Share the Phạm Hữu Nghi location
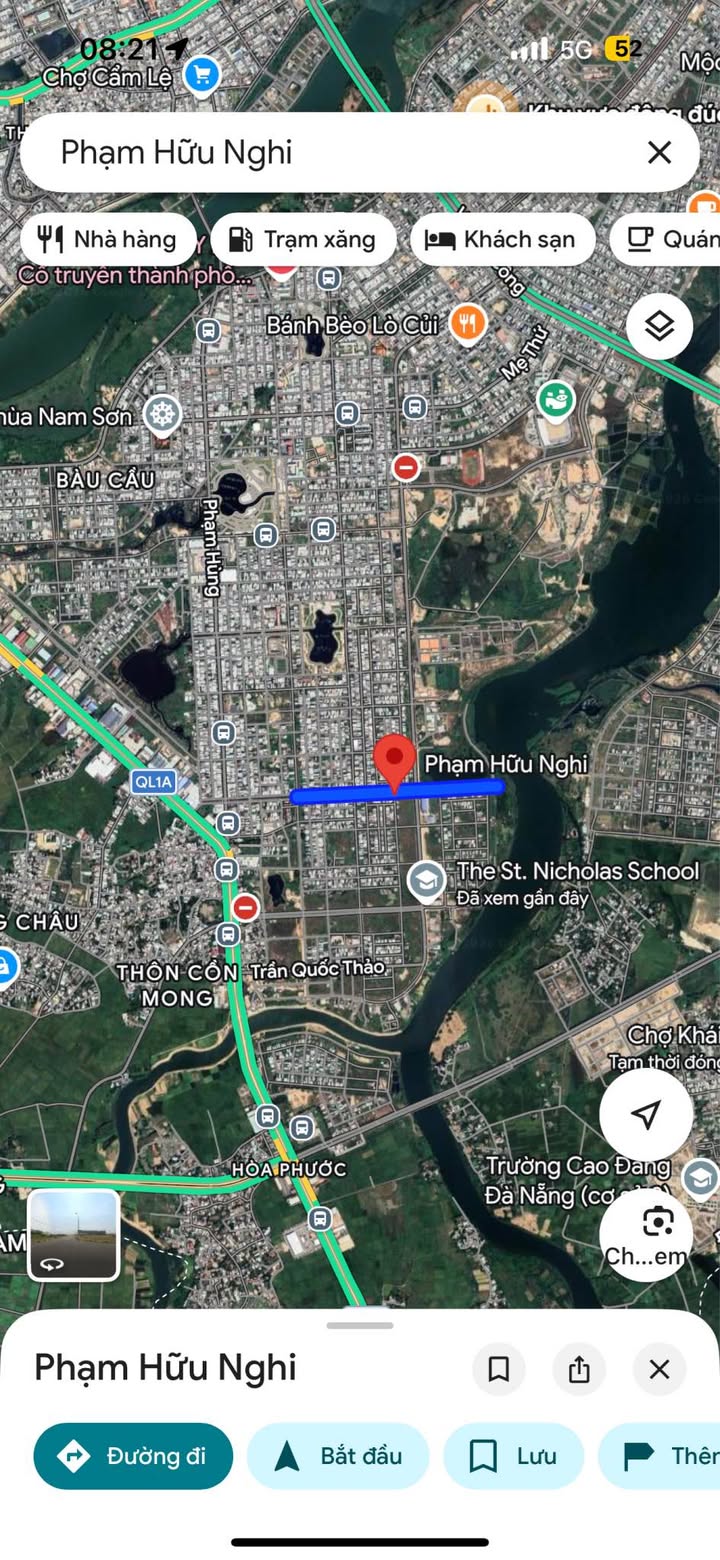This screenshot has height=1560, width=720. (x=579, y=1369)
